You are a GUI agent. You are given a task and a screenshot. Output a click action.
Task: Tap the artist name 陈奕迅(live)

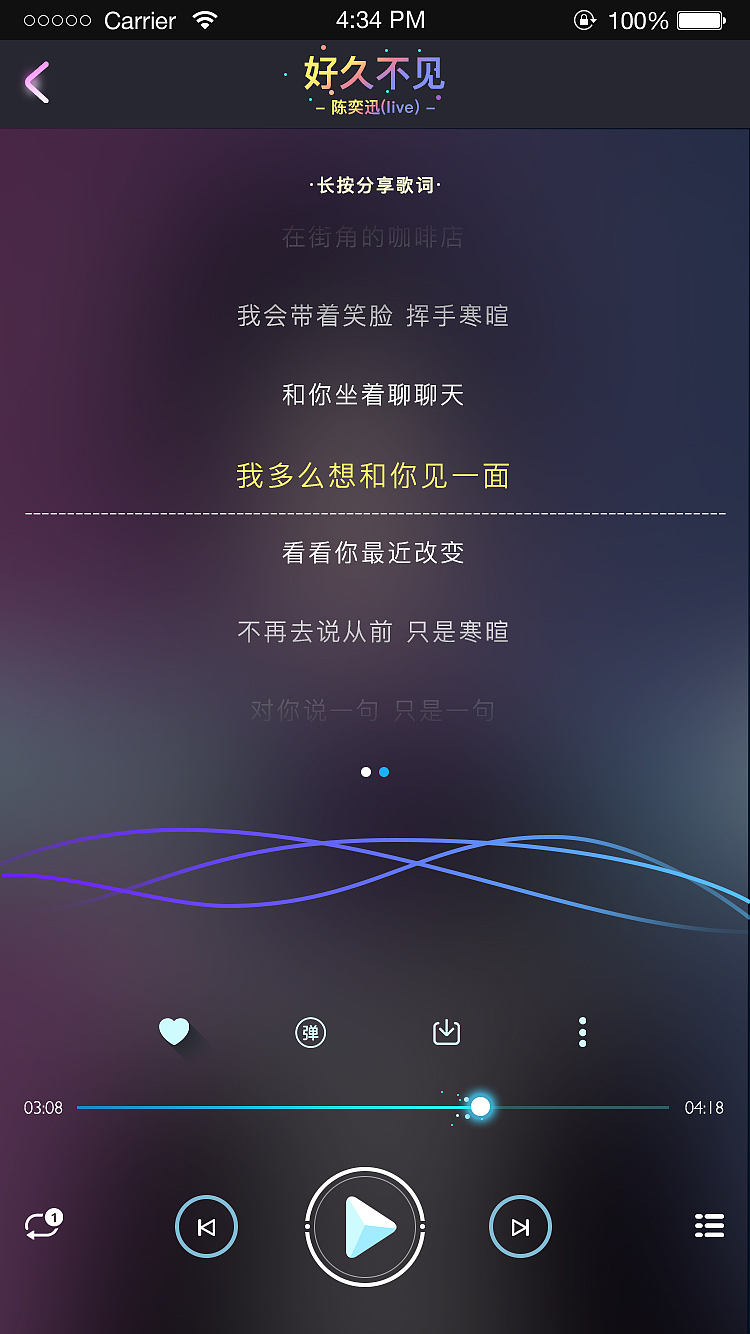point(375,106)
